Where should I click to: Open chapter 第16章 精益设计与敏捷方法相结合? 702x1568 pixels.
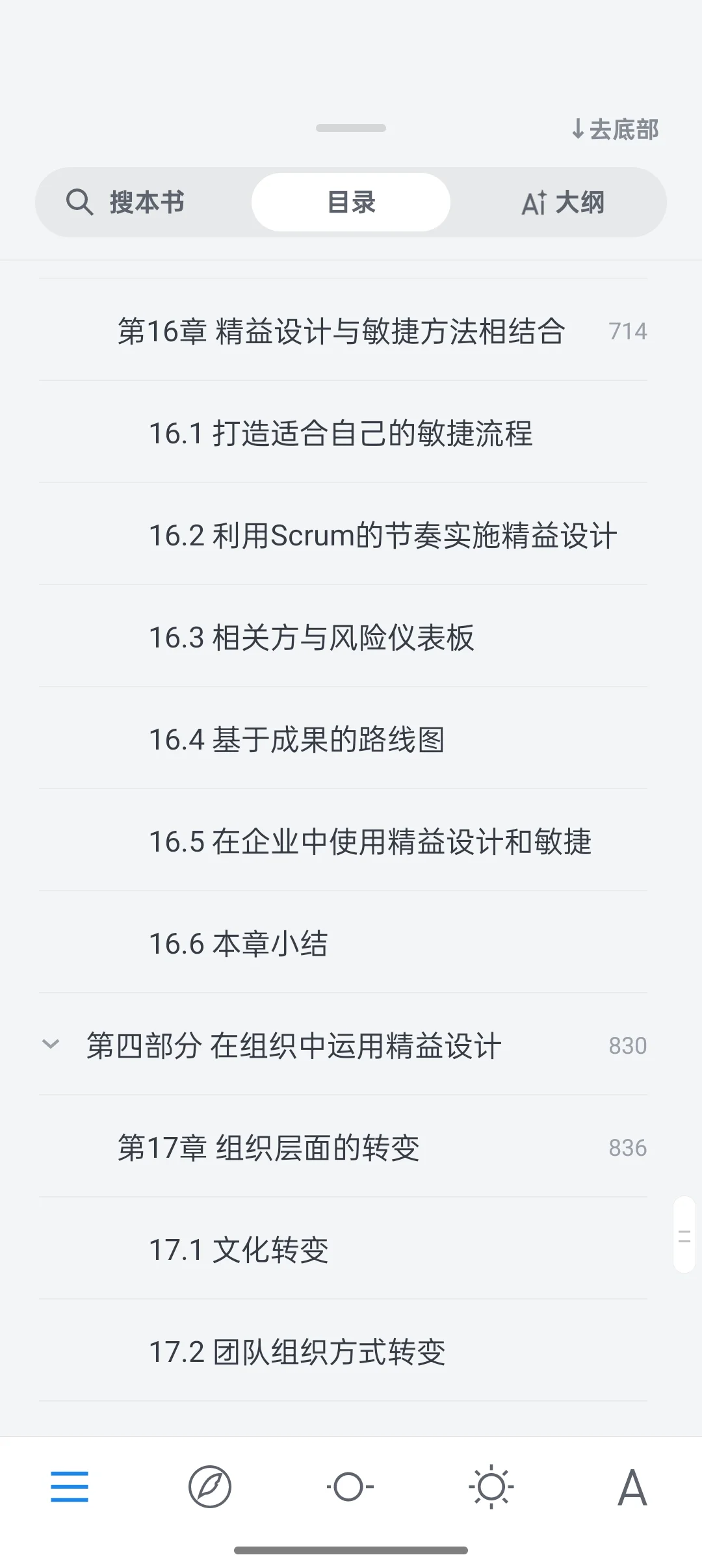pos(342,332)
